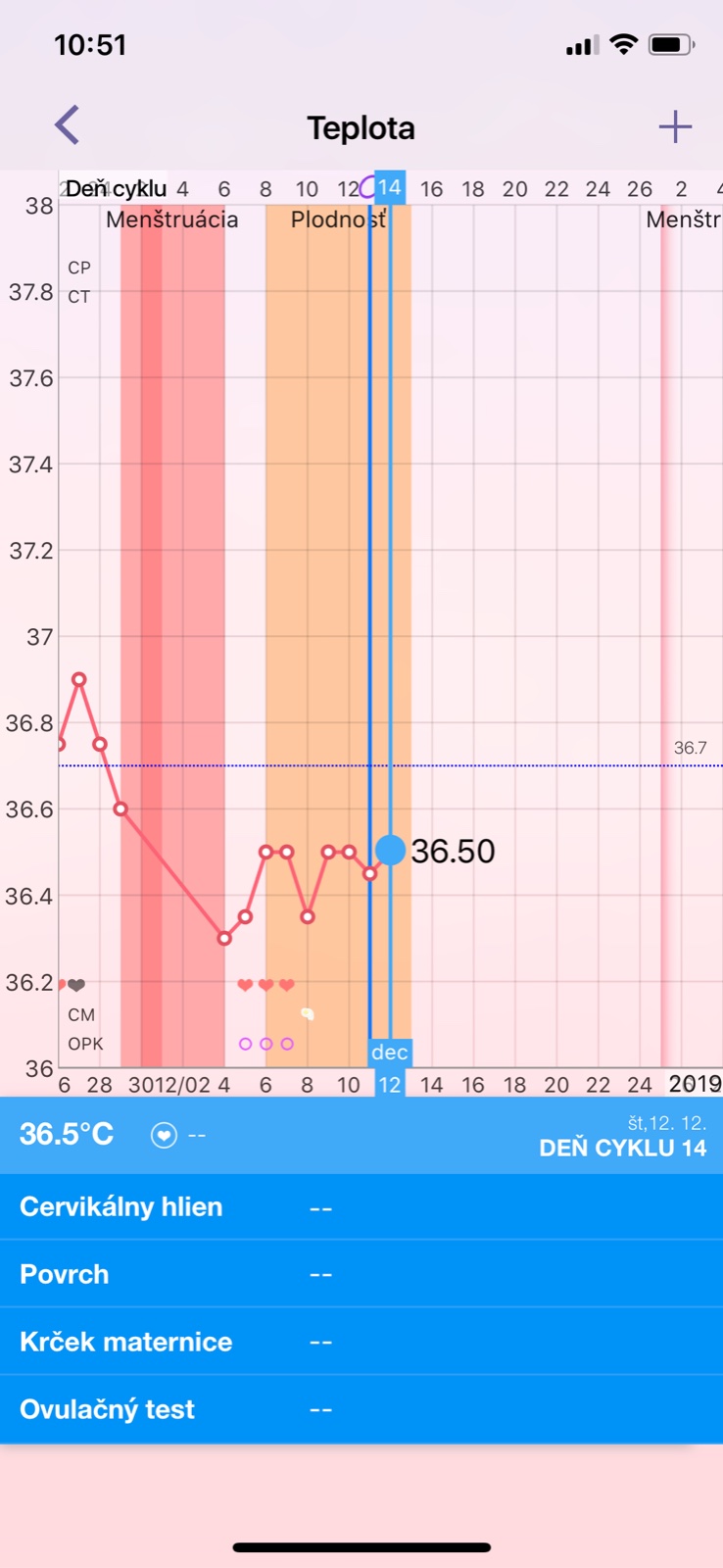Open the 36.5°C summary bar
The height and width of the screenshot is (1568, 723).
pyautogui.click(x=361, y=1135)
